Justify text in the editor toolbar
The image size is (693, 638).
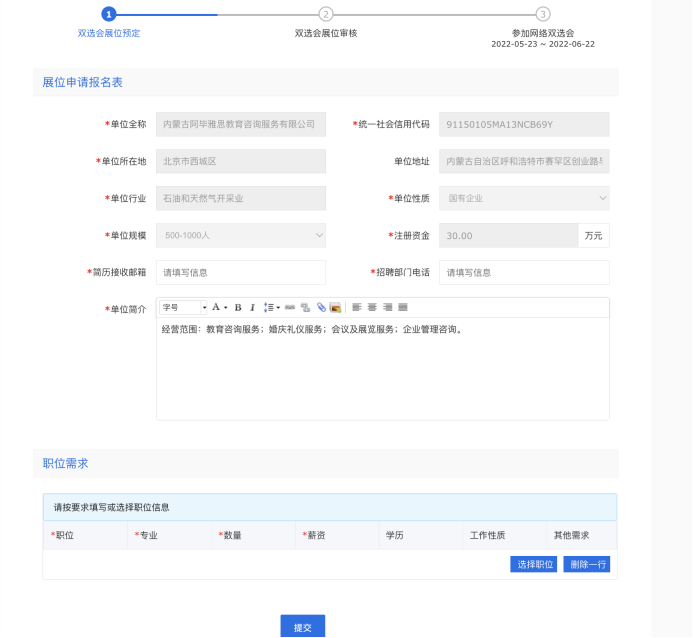pyautogui.click(x=403, y=307)
